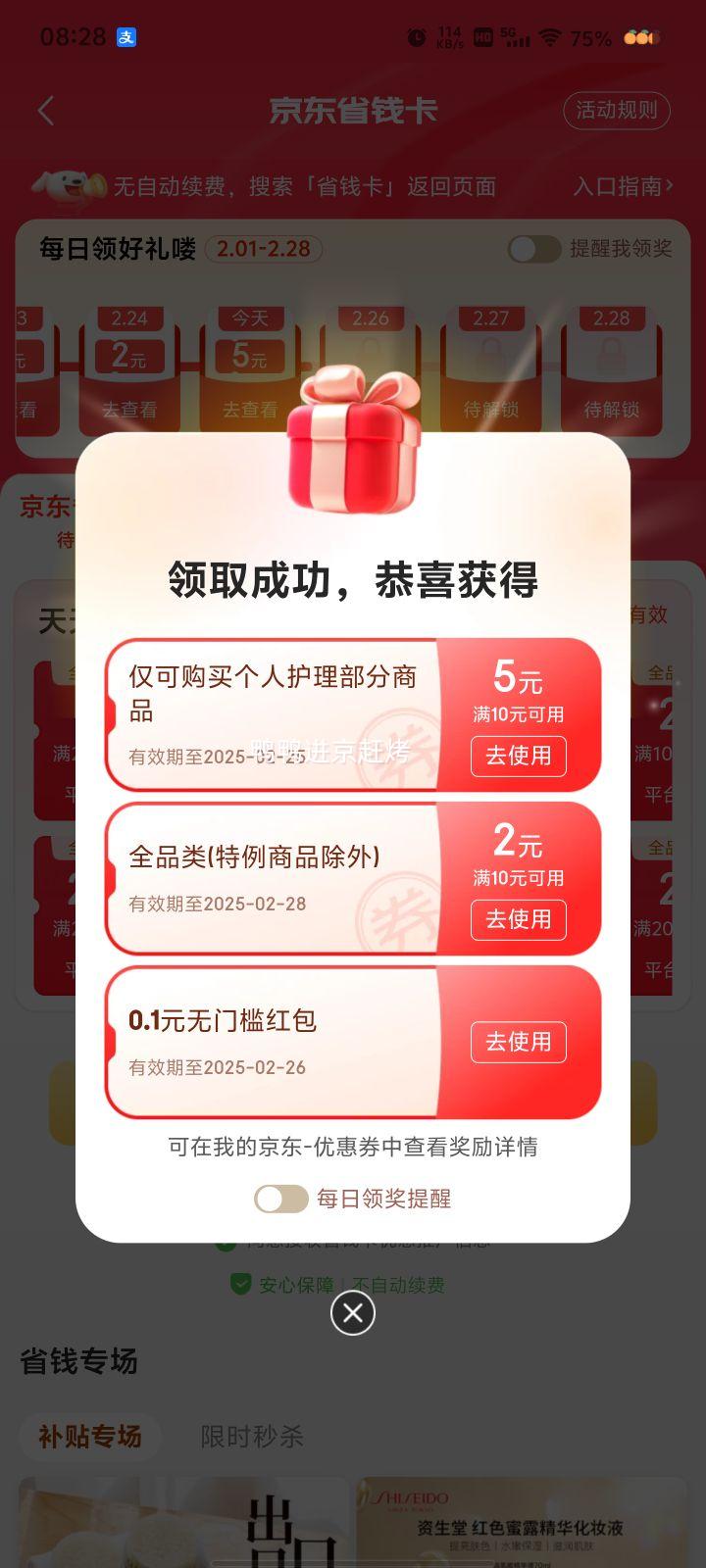Open the 活动规则 activity rules
The width and height of the screenshot is (706, 1568).
[616, 111]
